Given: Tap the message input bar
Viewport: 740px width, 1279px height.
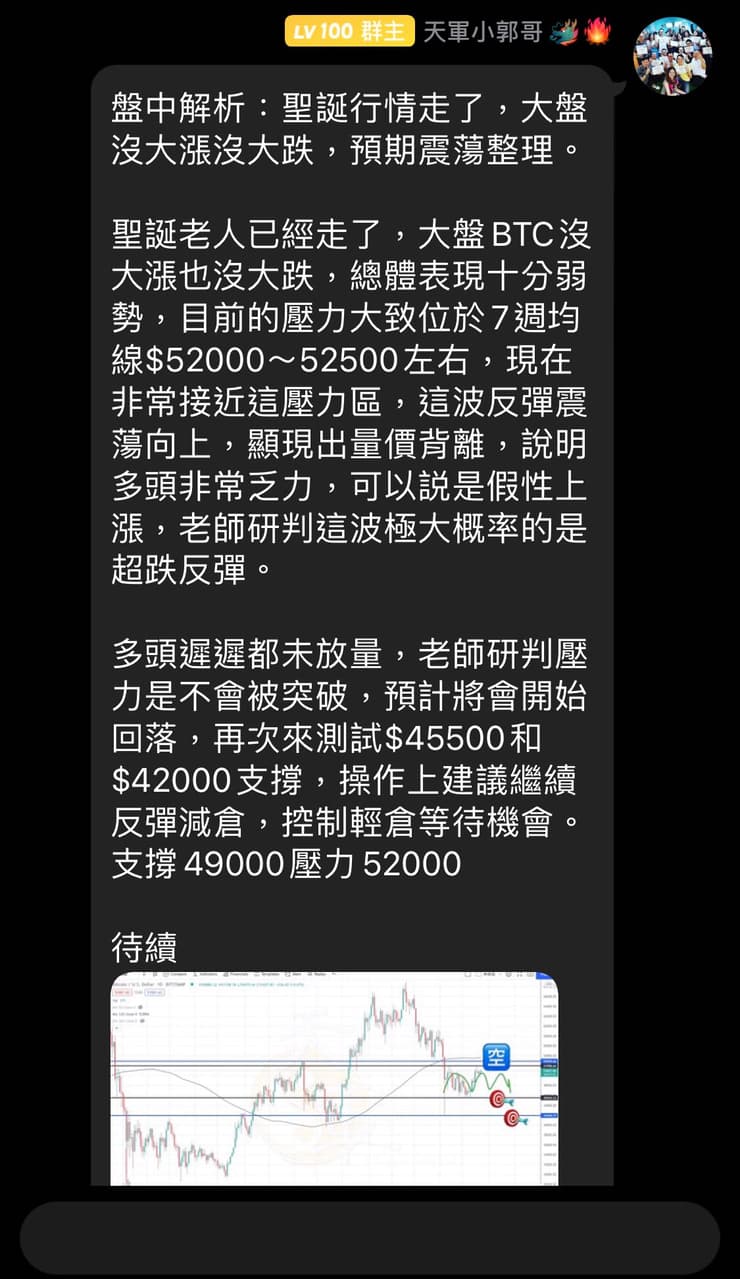Looking at the screenshot, I should 369,1238.
